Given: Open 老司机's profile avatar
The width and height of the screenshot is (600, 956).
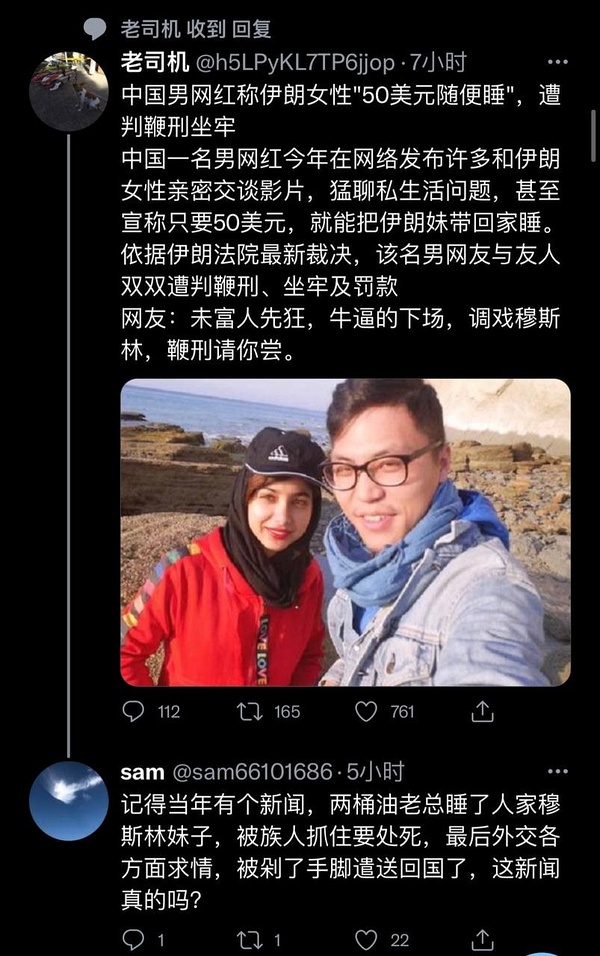Looking at the screenshot, I should 68,91.
